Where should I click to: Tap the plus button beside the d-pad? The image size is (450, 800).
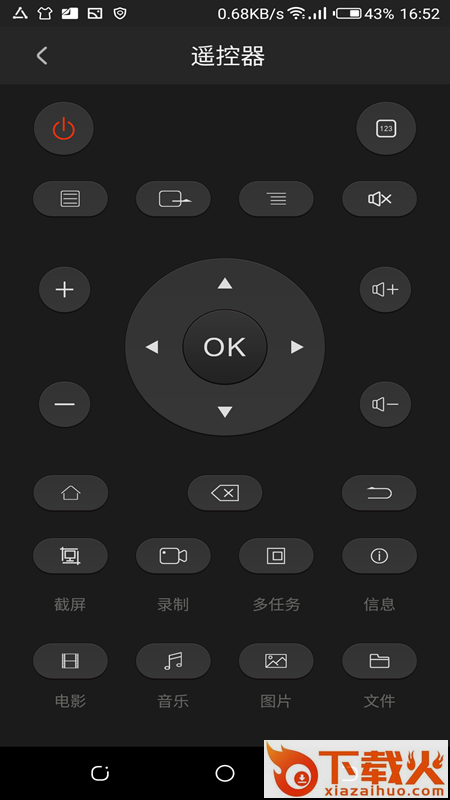[x=65, y=289]
